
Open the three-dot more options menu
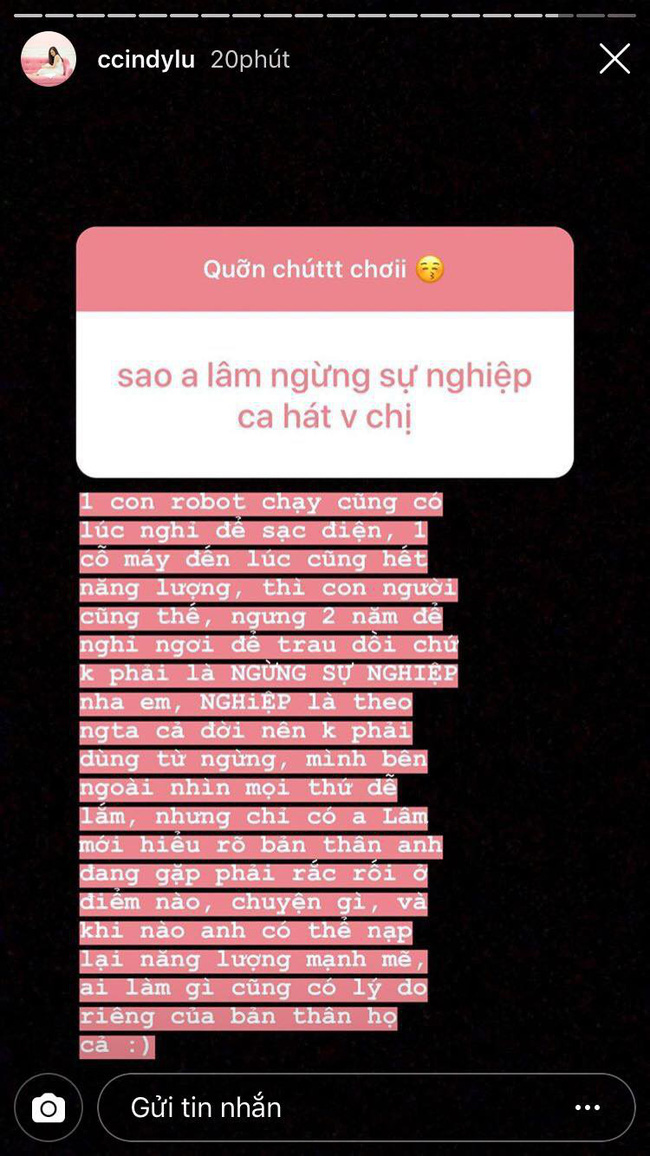(587, 1107)
